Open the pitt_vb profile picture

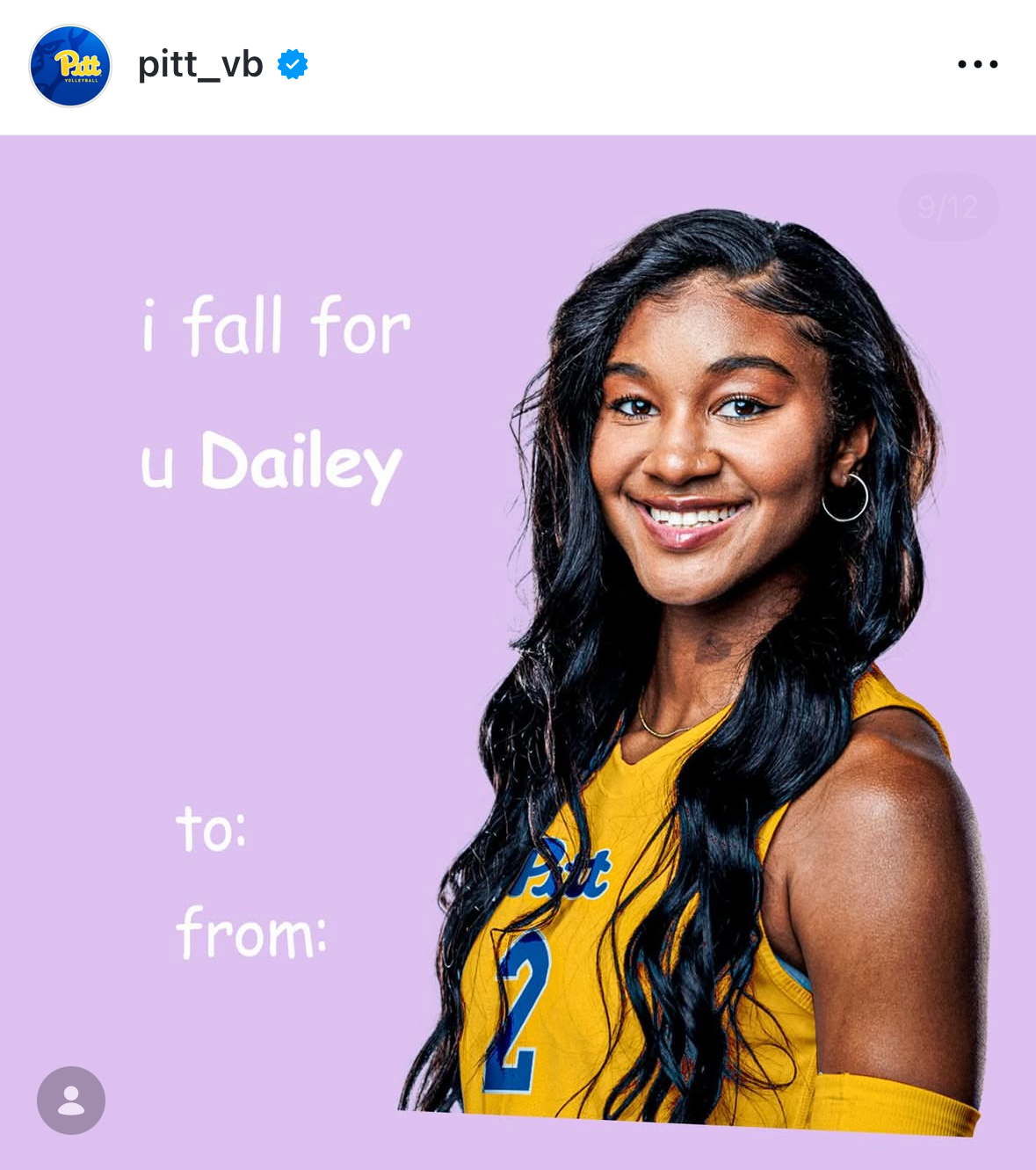[70, 66]
